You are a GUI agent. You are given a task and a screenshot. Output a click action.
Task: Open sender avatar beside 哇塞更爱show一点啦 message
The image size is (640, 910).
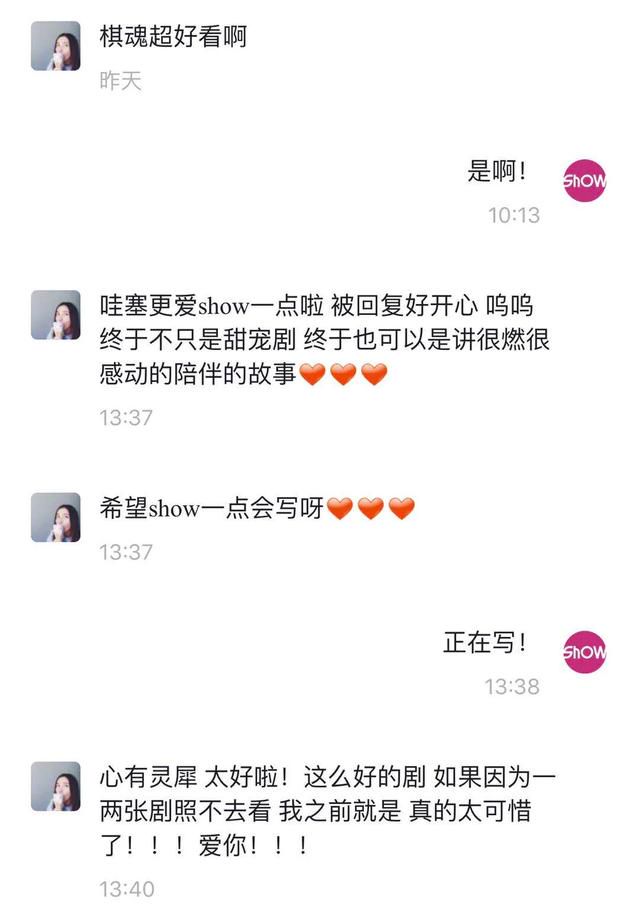click(56, 315)
